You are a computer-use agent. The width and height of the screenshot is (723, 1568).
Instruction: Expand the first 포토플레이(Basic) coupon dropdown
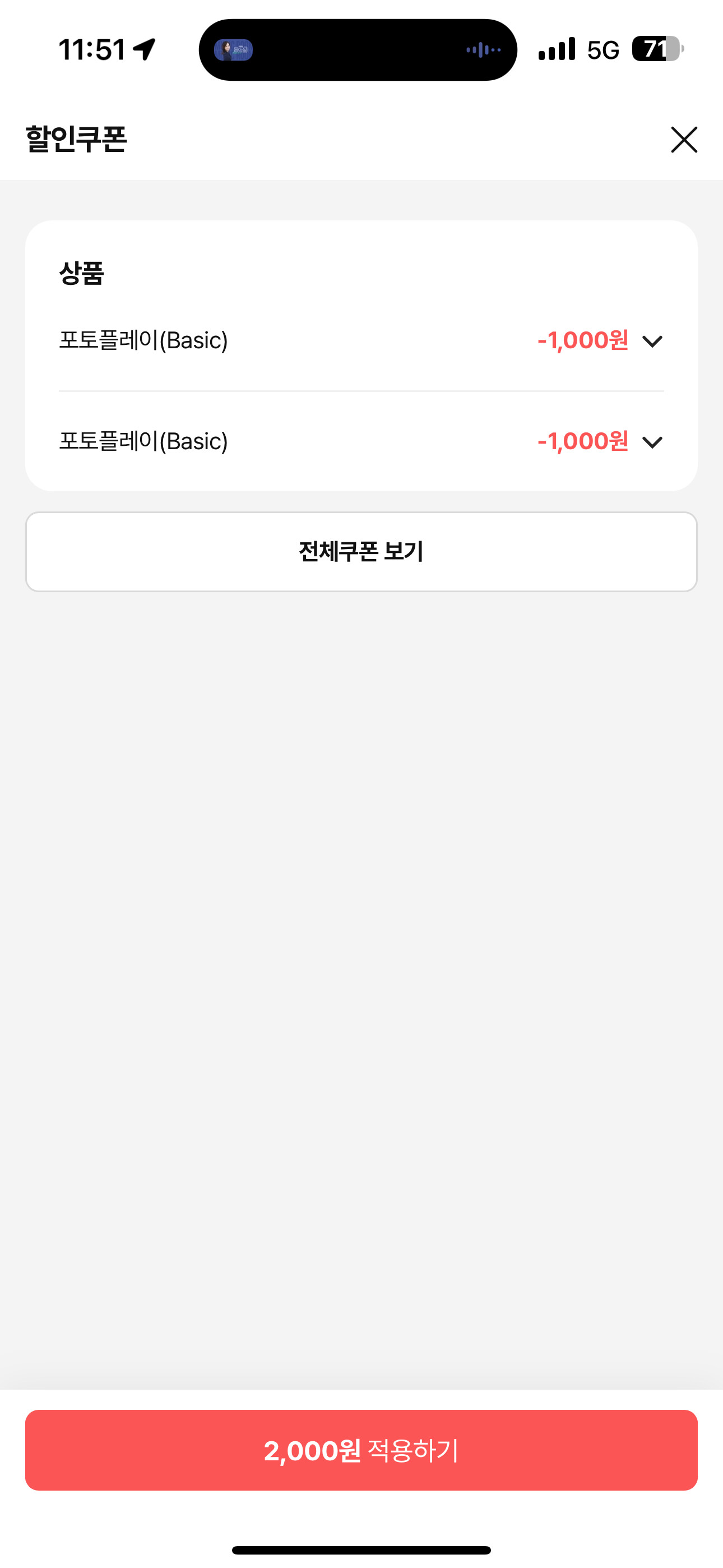652,341
